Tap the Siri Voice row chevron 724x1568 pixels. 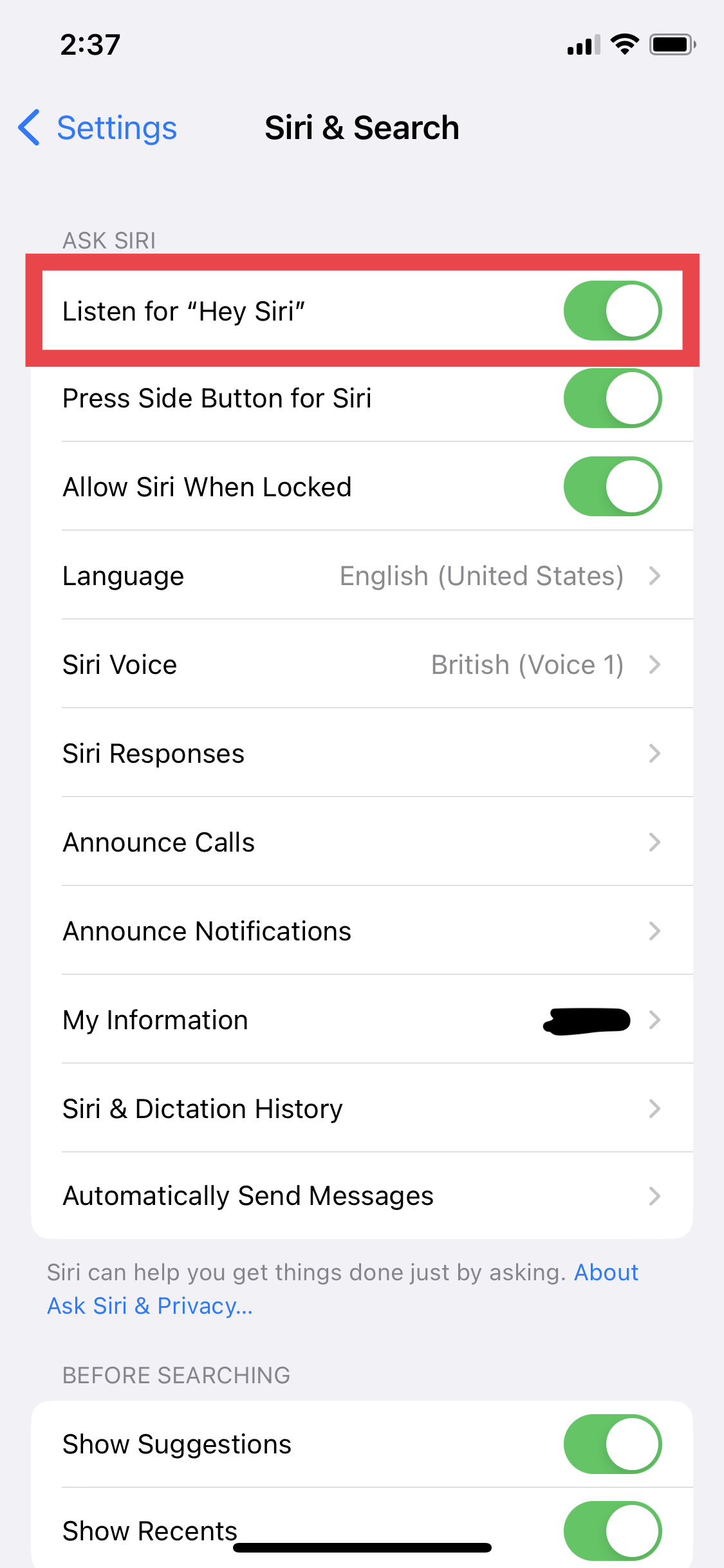655,664
